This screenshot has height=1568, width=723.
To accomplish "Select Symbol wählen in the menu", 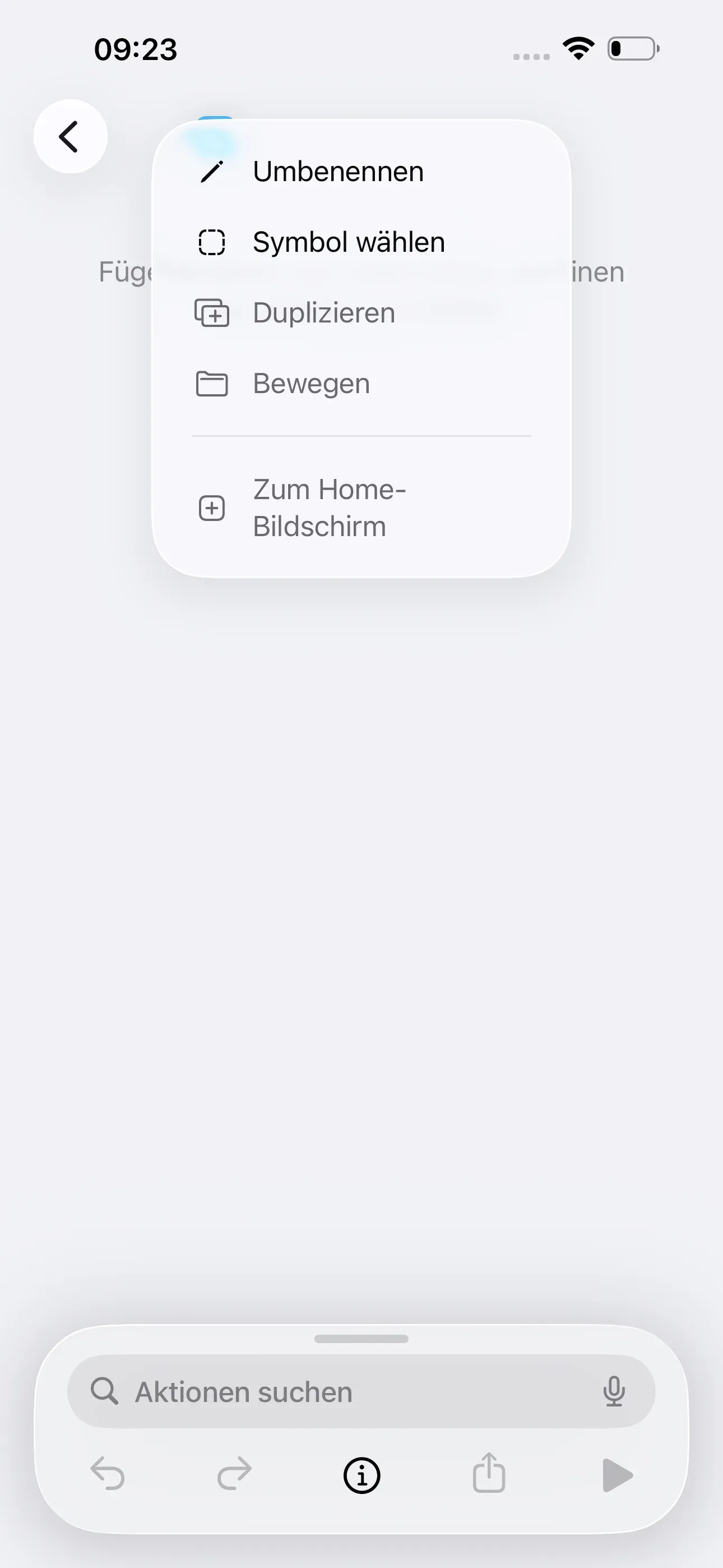I will click(349, 242).
